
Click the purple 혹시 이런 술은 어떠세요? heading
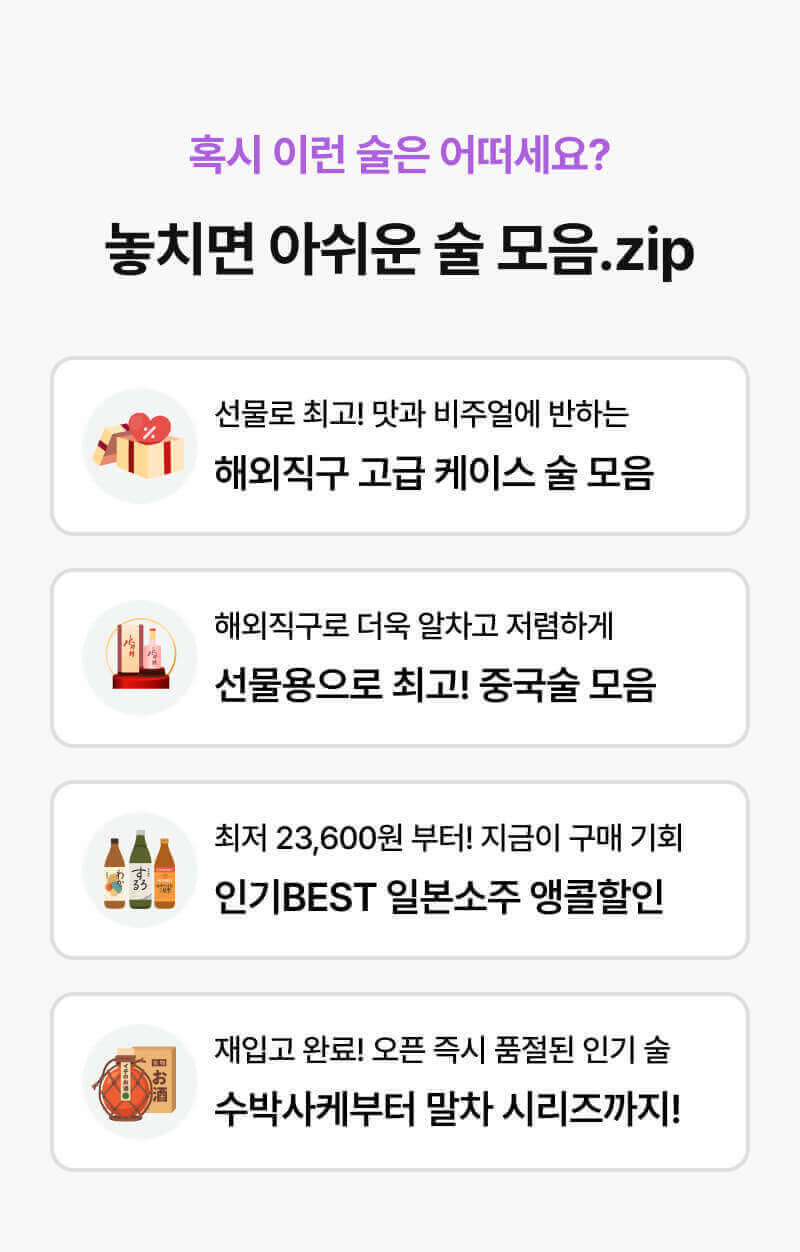400,151
